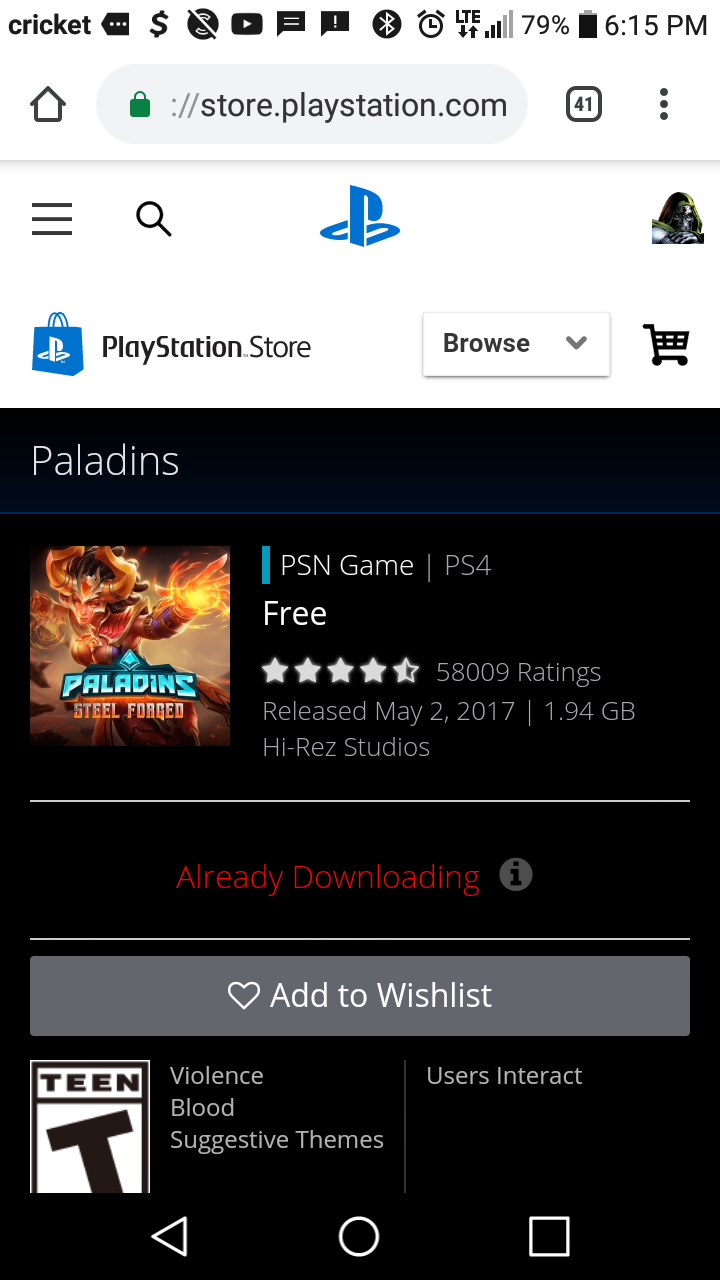720x1280 pixels.
Task: Show info about Already Downloading
Action: click(x=516, y=875)
